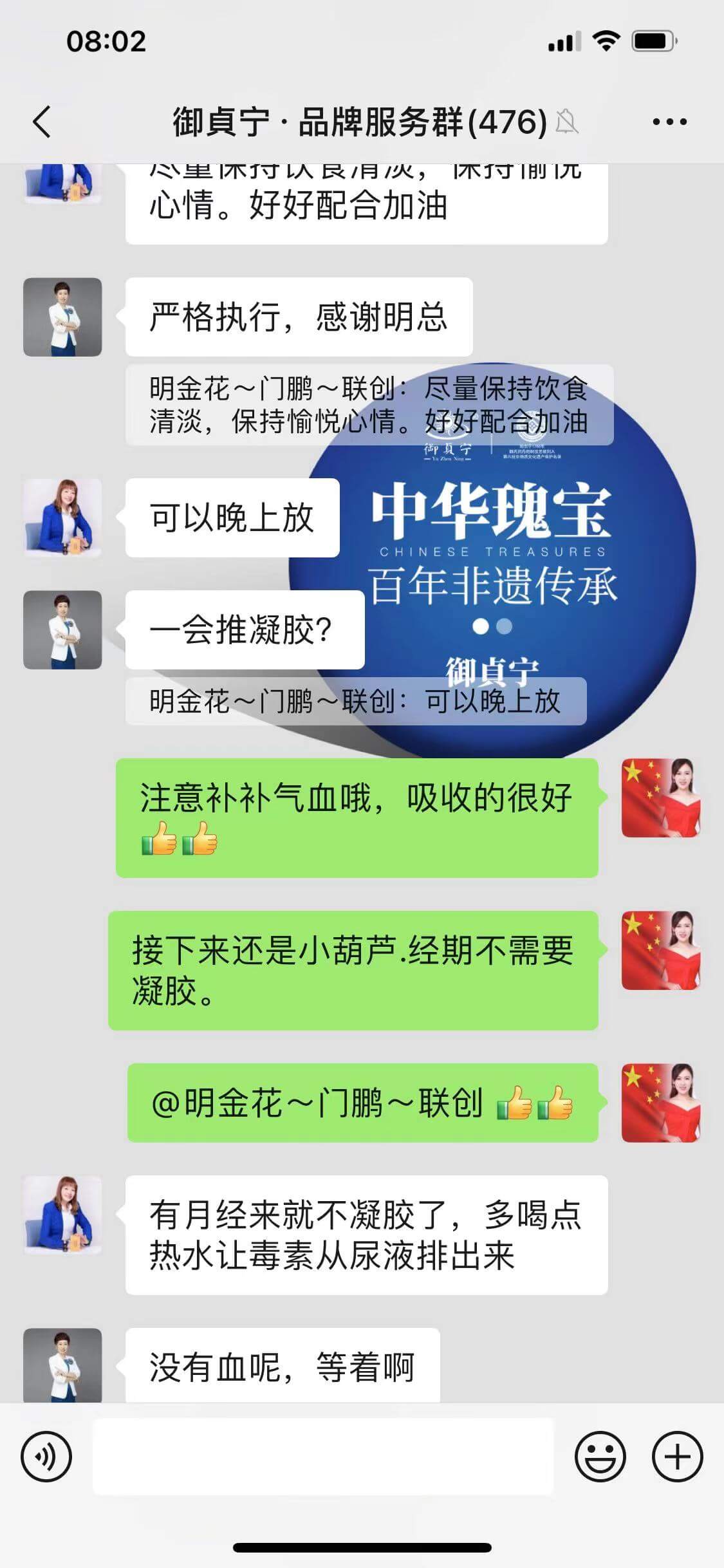724x1568 pixels.
Task: Open quoted message about 饮食清淡
Action: (369, 405)
